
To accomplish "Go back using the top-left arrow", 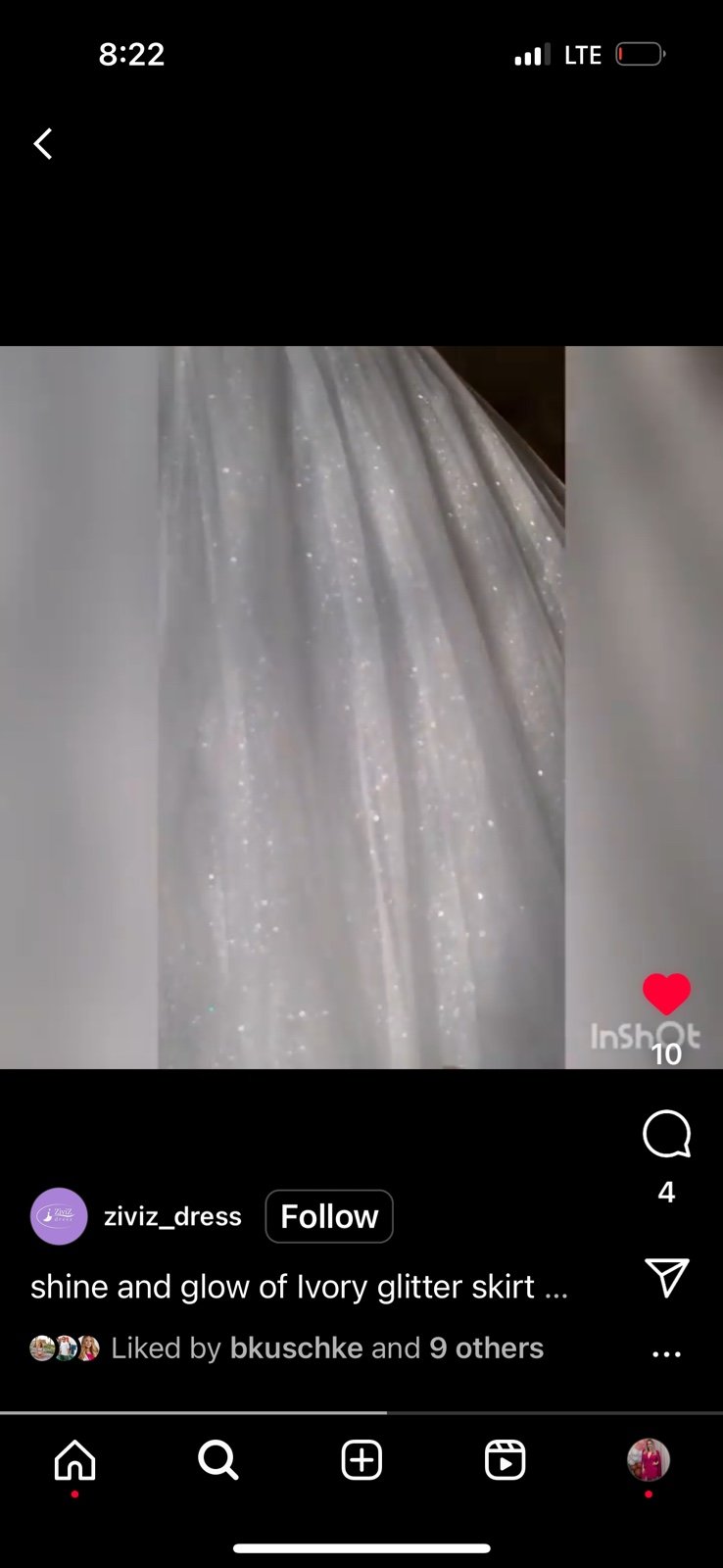I will click(42, 144).
